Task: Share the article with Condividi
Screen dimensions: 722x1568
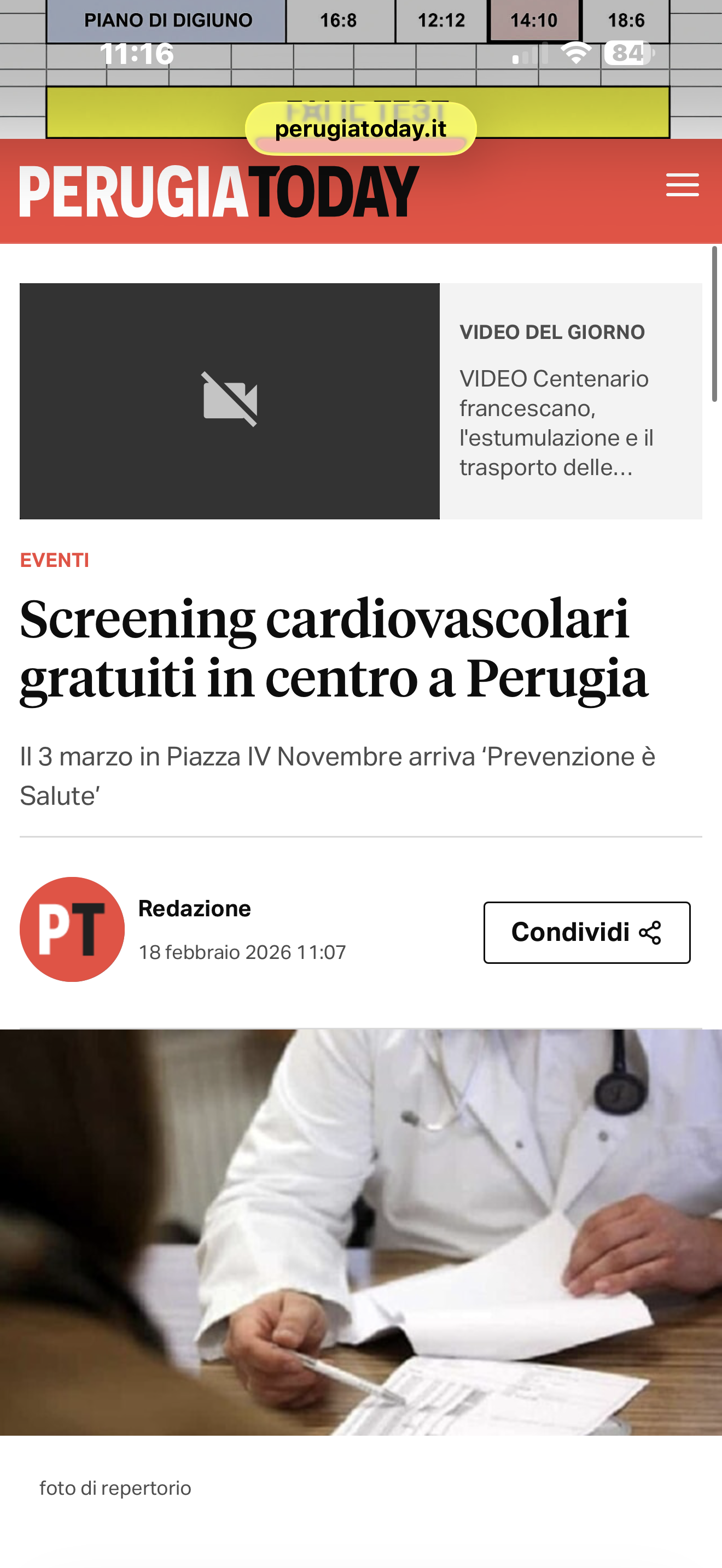Action: 586,932
